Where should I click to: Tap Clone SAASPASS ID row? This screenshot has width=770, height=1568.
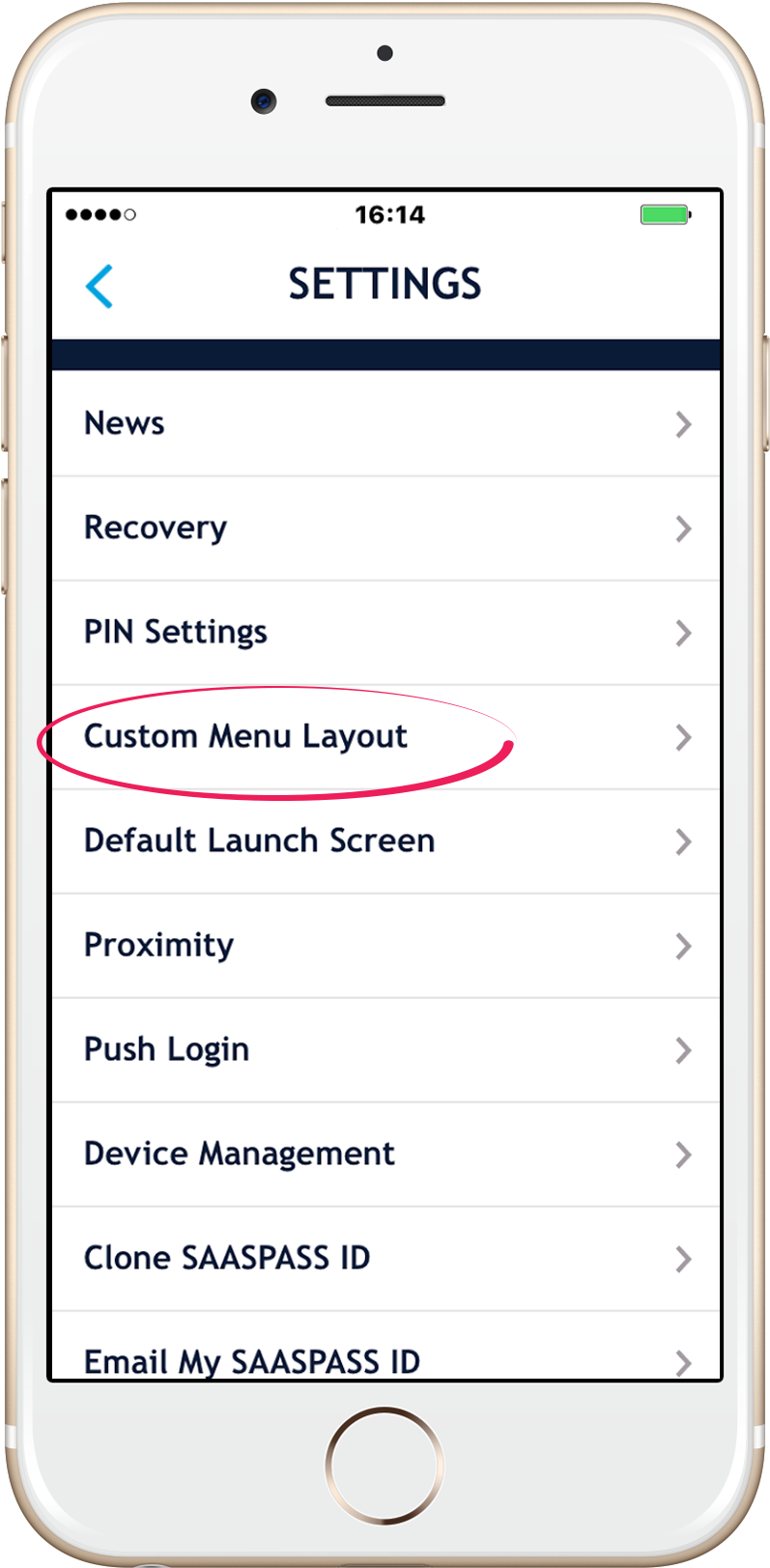coord(385,1258)
